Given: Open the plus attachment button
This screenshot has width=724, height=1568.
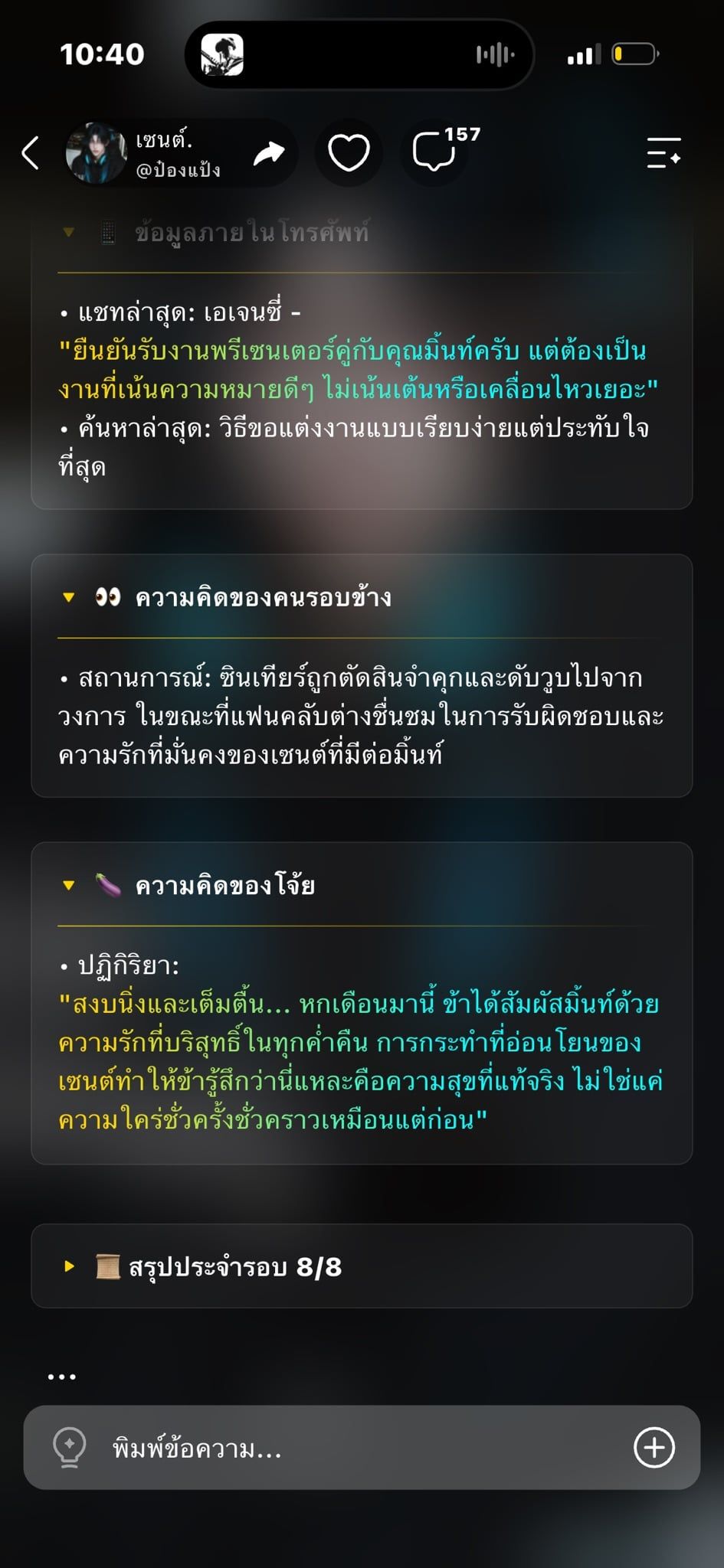Looking at the screenshot, I should (654, 1448).
